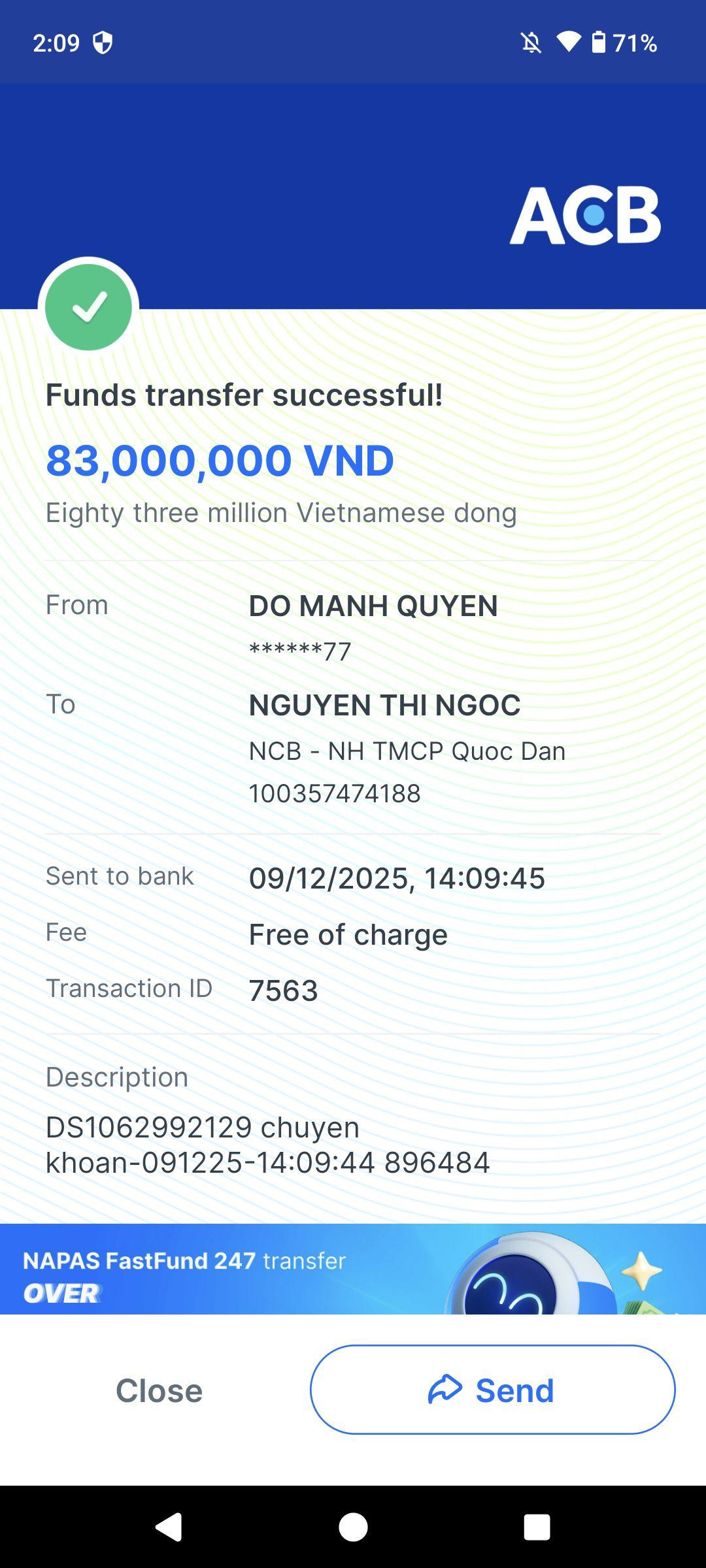Tap the system back button
The image size is (706, 1568).
(x=169, y=1527)
